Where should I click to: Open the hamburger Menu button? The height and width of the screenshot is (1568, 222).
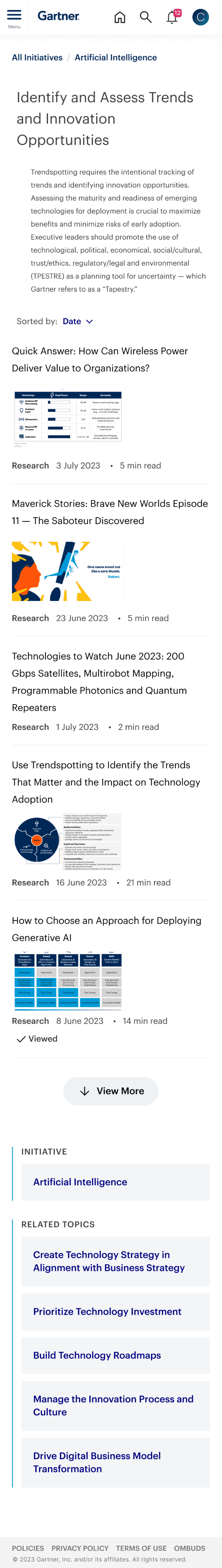pos(14,18)
